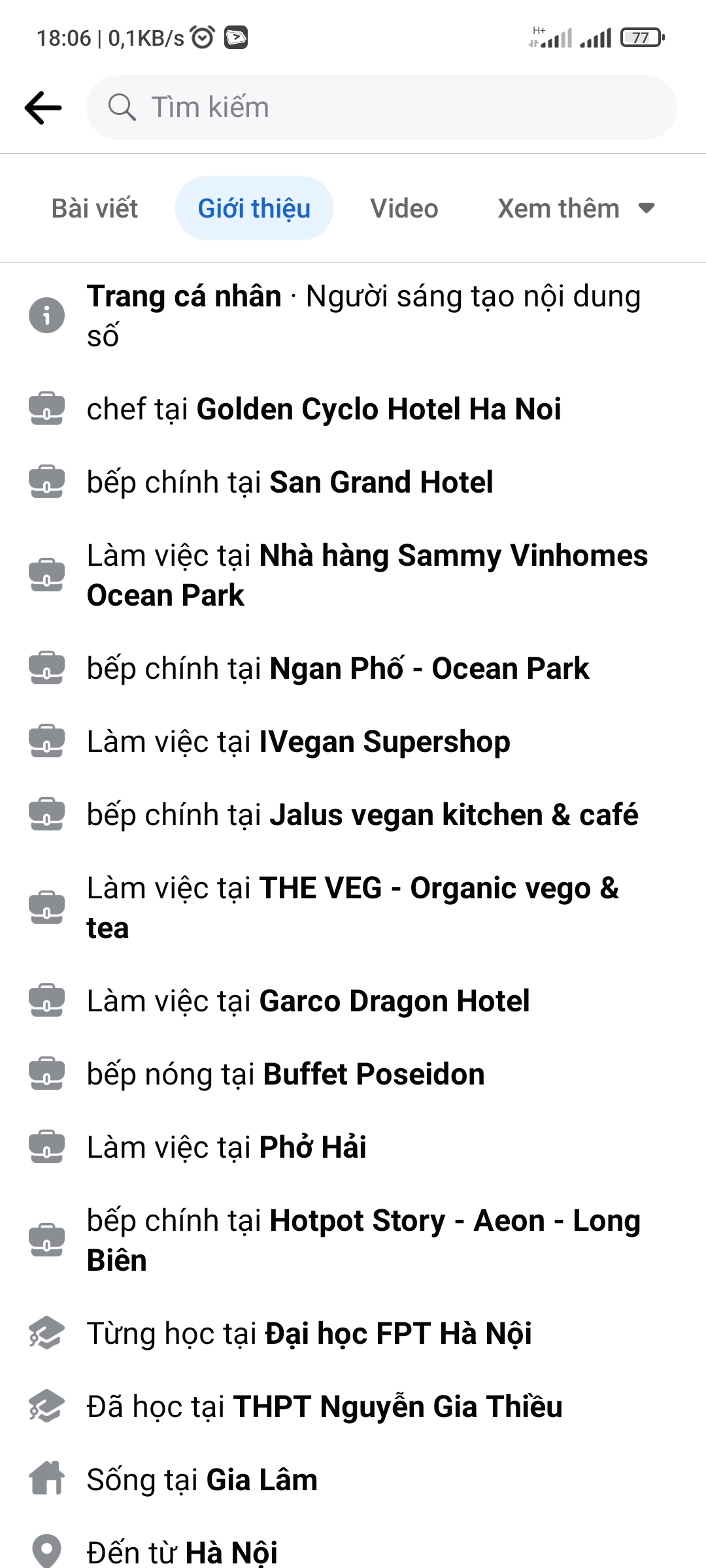Open Jalus vegan kitchen & café page
706x1568 pixels.
click(454, 815)
